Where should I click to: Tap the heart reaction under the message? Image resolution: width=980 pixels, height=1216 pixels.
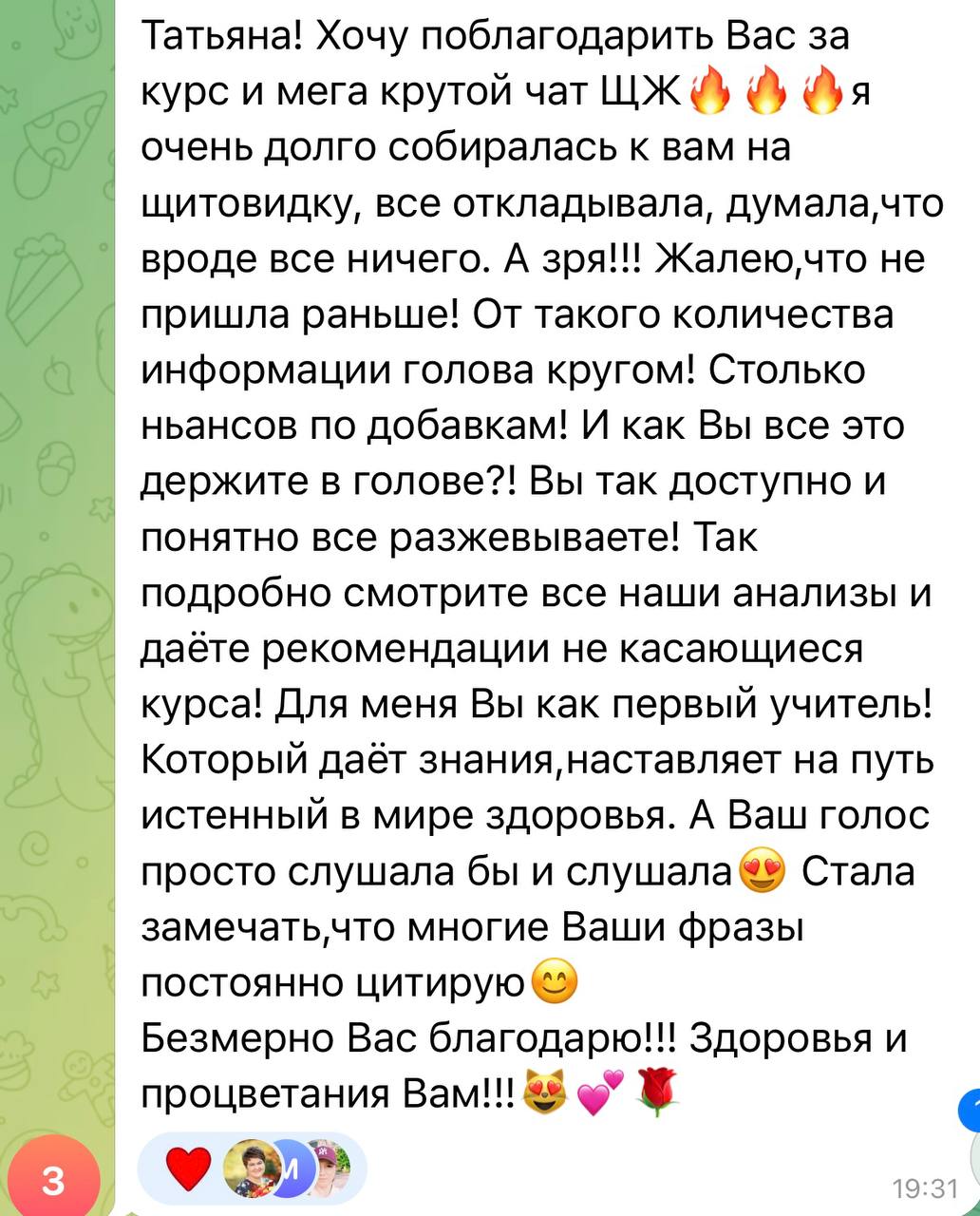point(187,1168)
